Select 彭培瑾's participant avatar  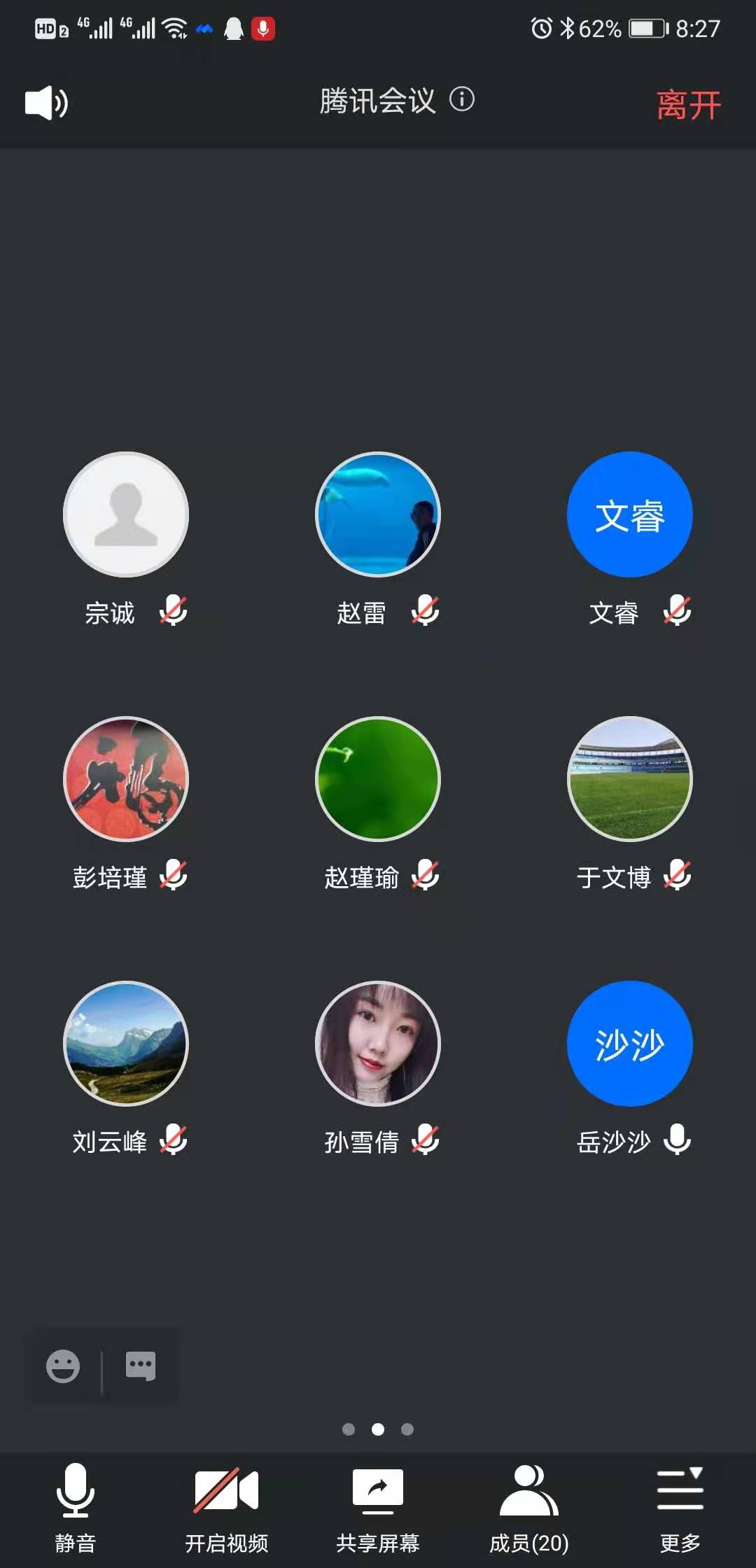[x=126, y=779]
